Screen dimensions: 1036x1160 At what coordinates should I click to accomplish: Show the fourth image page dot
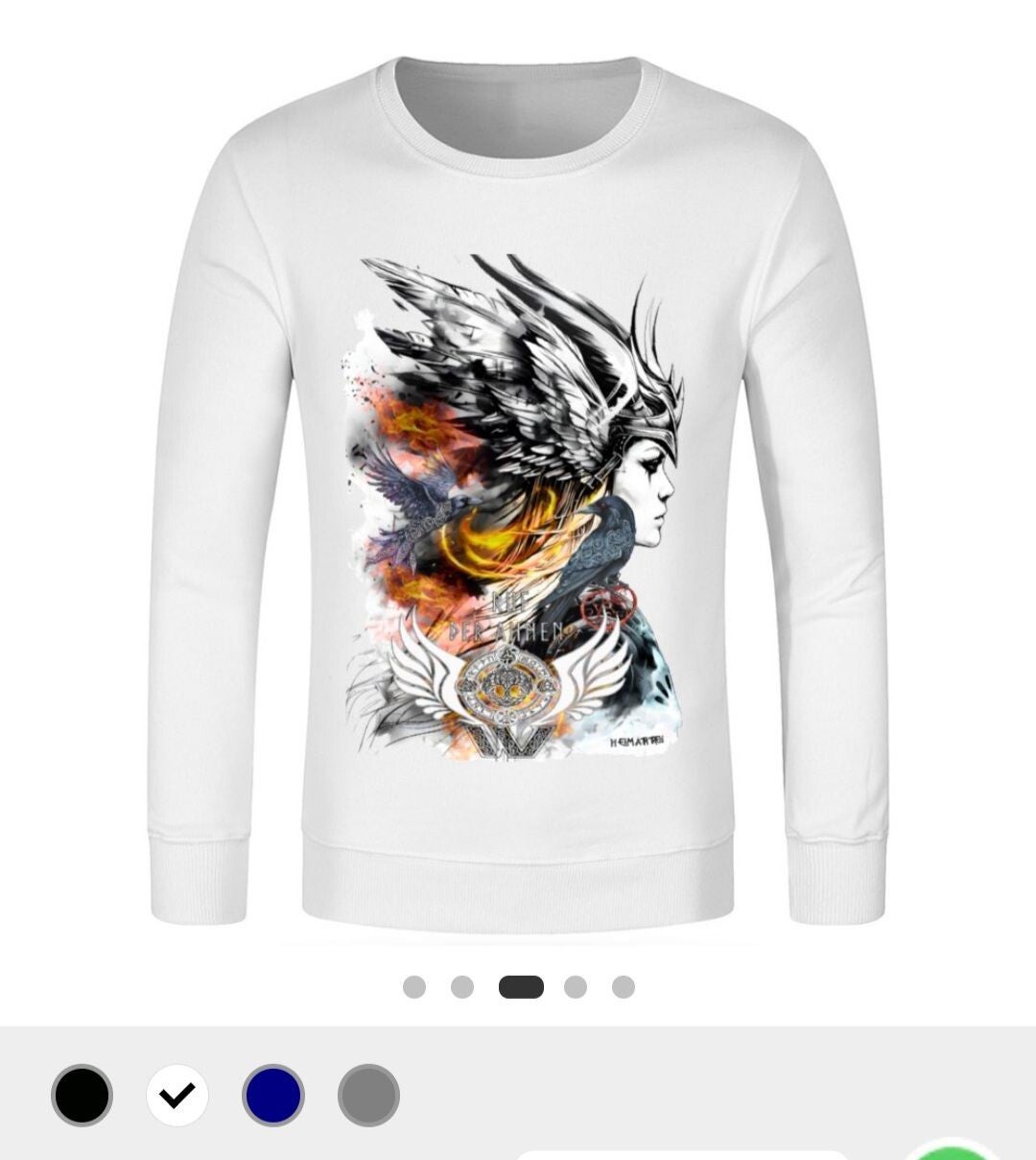click(x=576, y=987)
